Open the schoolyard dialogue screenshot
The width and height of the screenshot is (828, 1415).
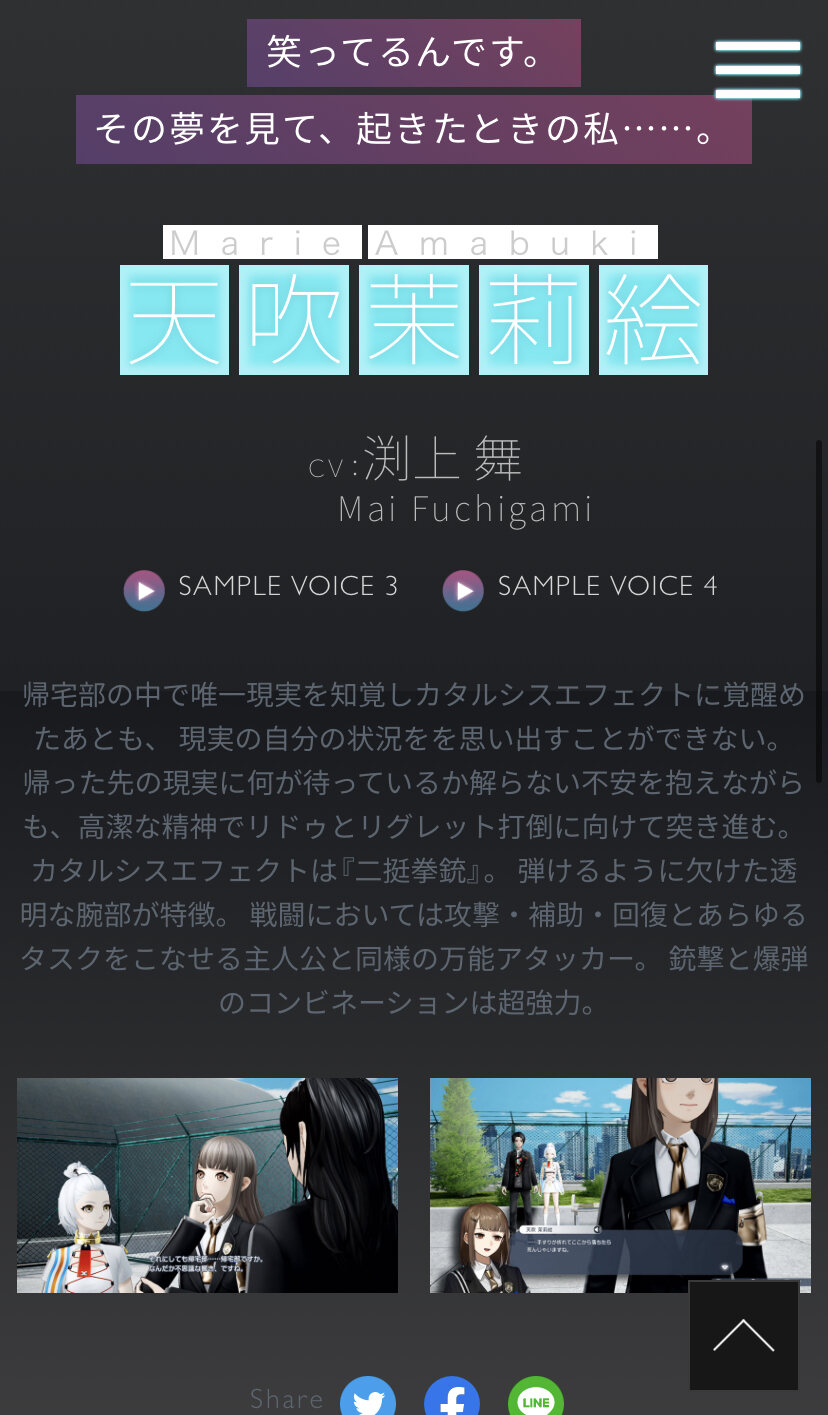click(x=620, y=1185)
